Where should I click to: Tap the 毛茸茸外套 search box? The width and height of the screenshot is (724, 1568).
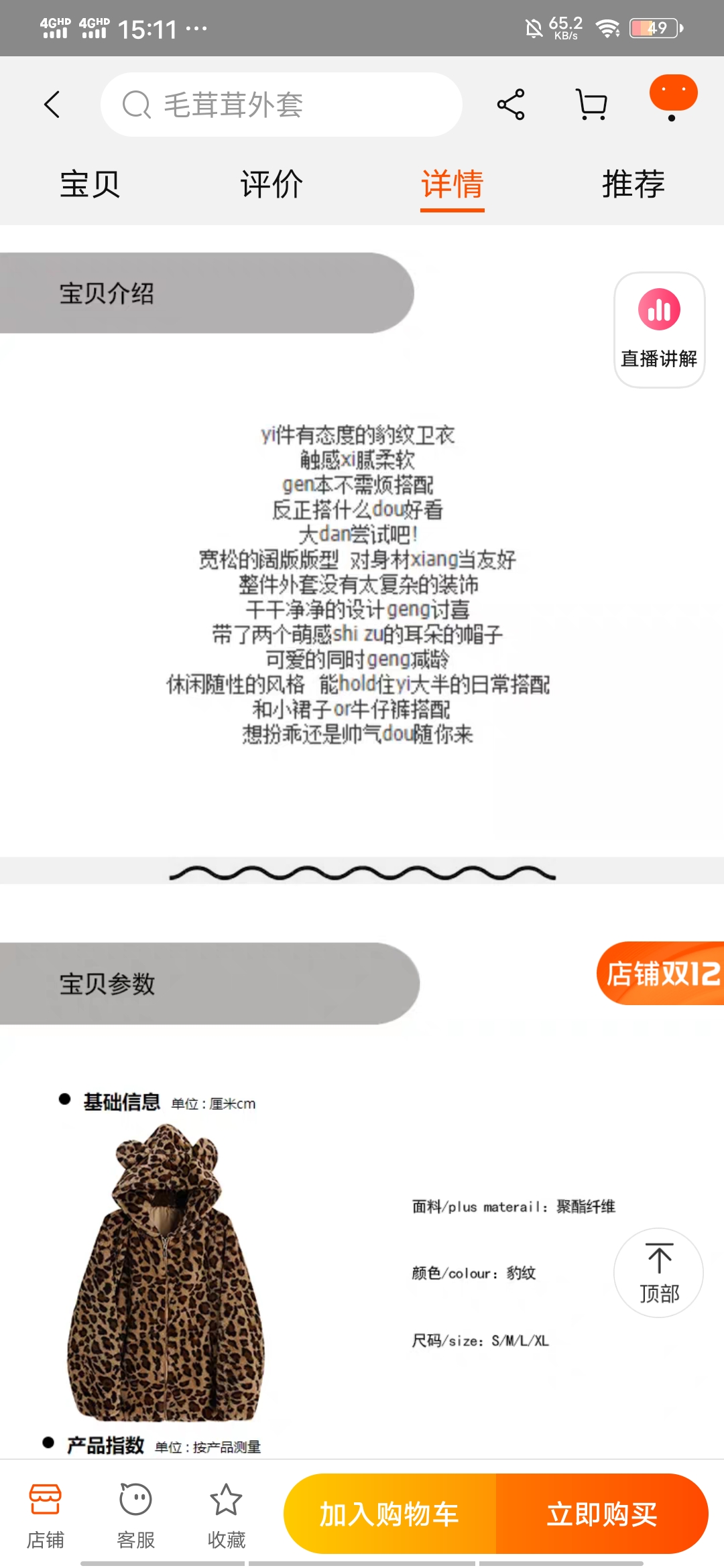coord(282,105)
